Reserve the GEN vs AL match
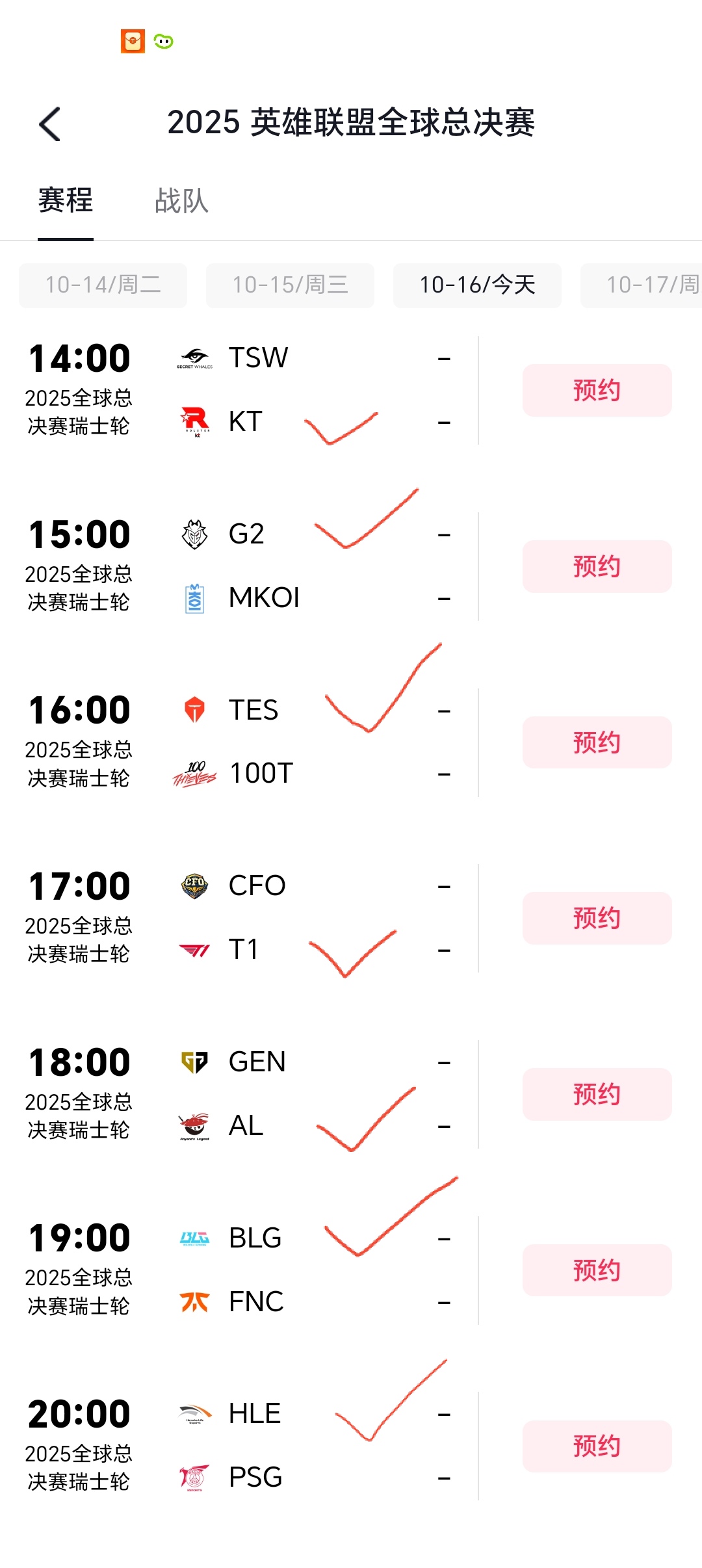The height and width of the screenshot is (1568, 702). point(597,1094)
